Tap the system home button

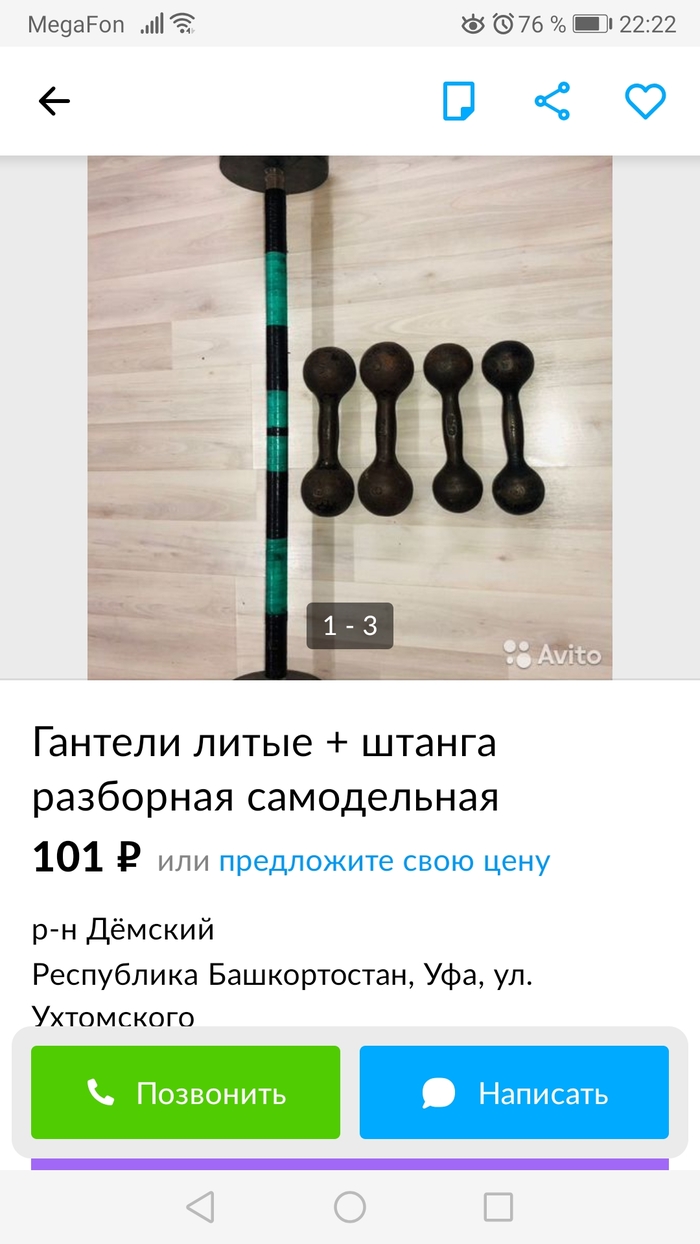point(350,1207)
